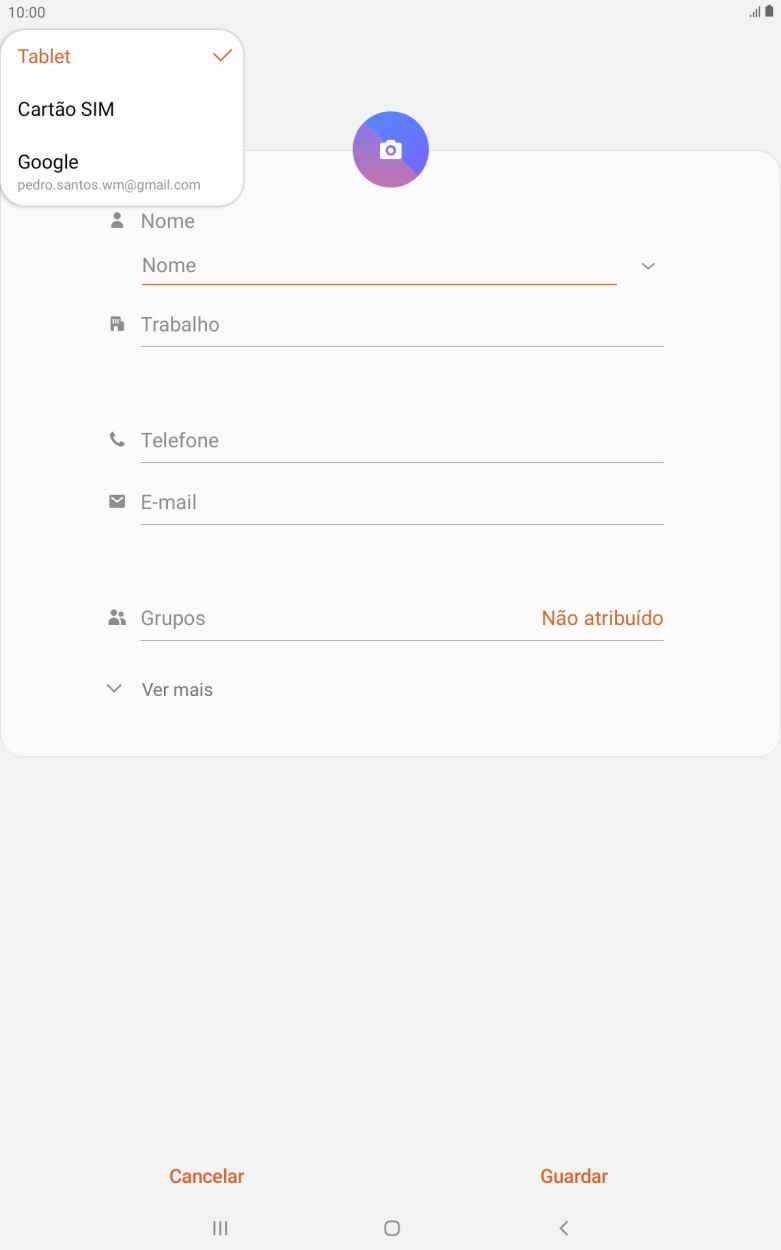Add a contact photo with camera icon

391,150
